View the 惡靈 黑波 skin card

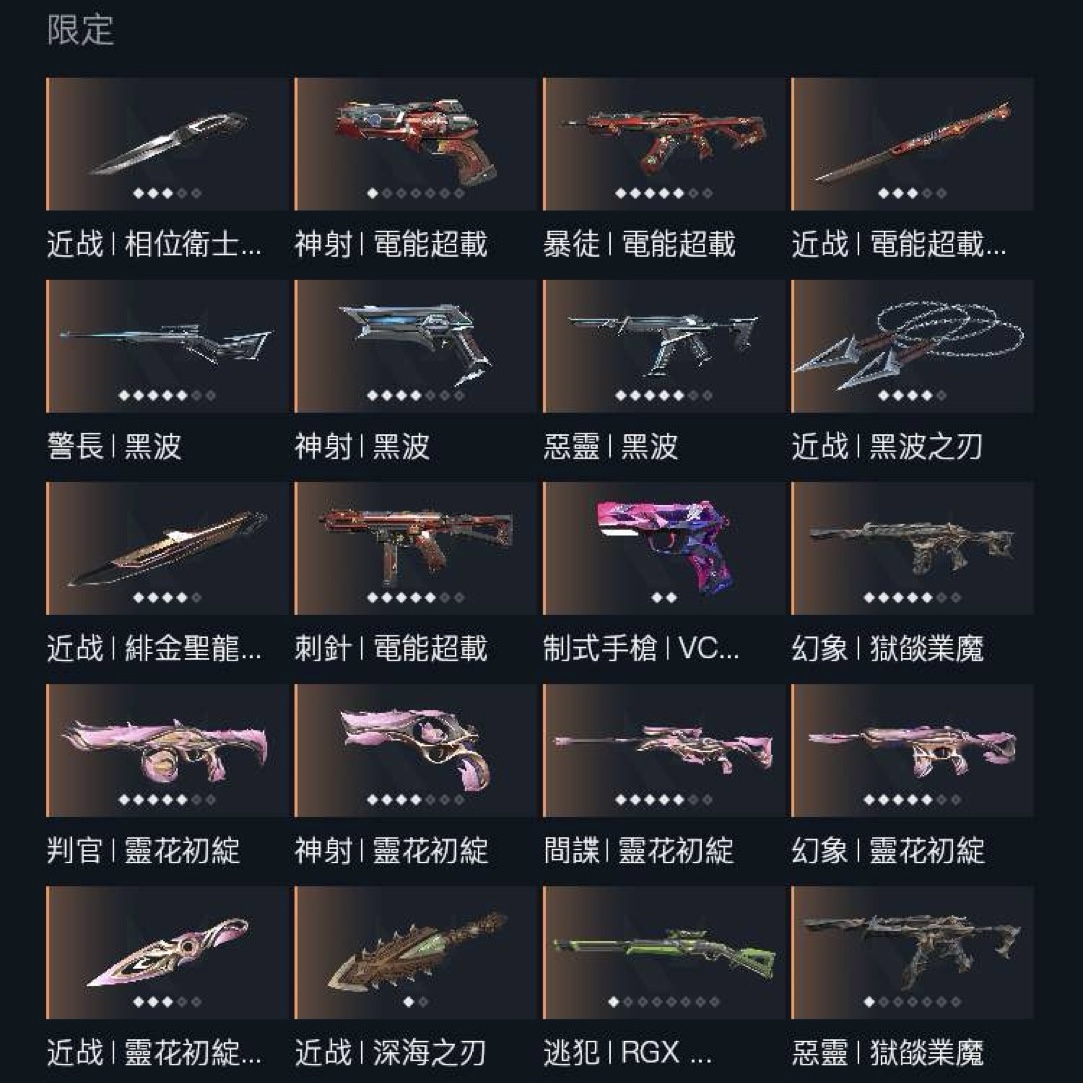tap(664, 346)
